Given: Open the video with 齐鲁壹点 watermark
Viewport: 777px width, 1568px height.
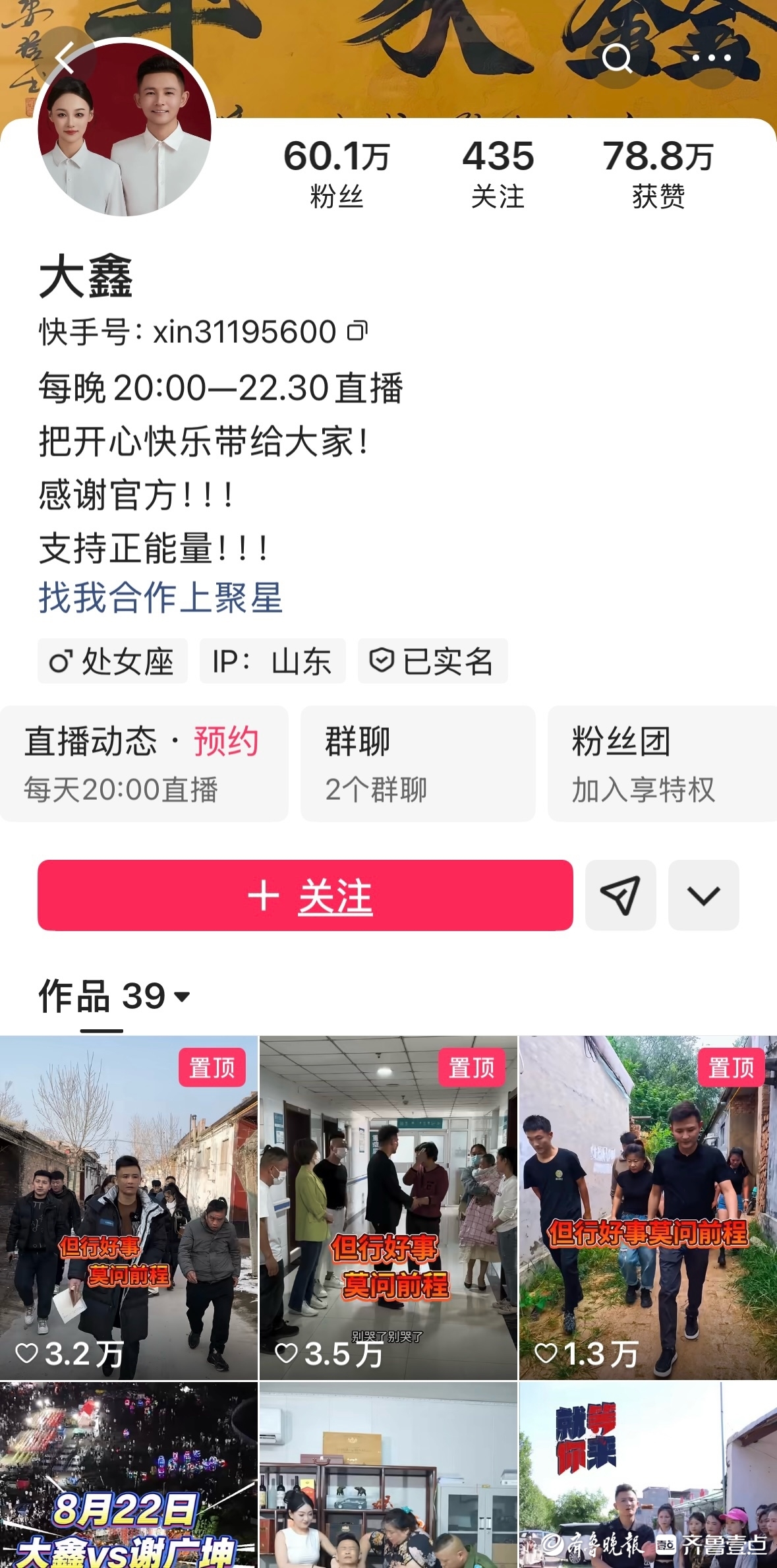Looking at the screenshot, I should click(648, 1477).
